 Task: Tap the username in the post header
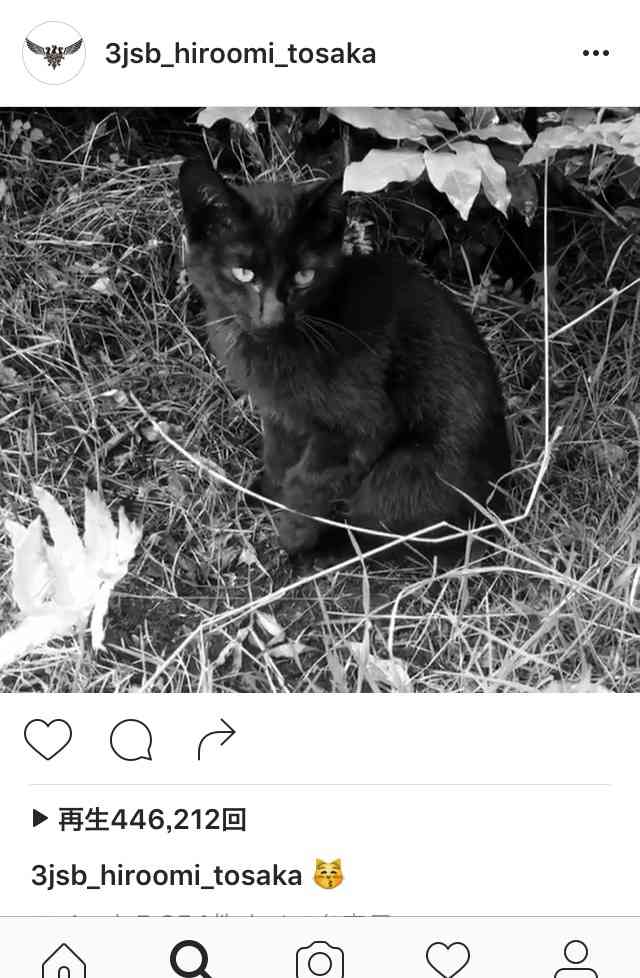click(x=240, y=54)
